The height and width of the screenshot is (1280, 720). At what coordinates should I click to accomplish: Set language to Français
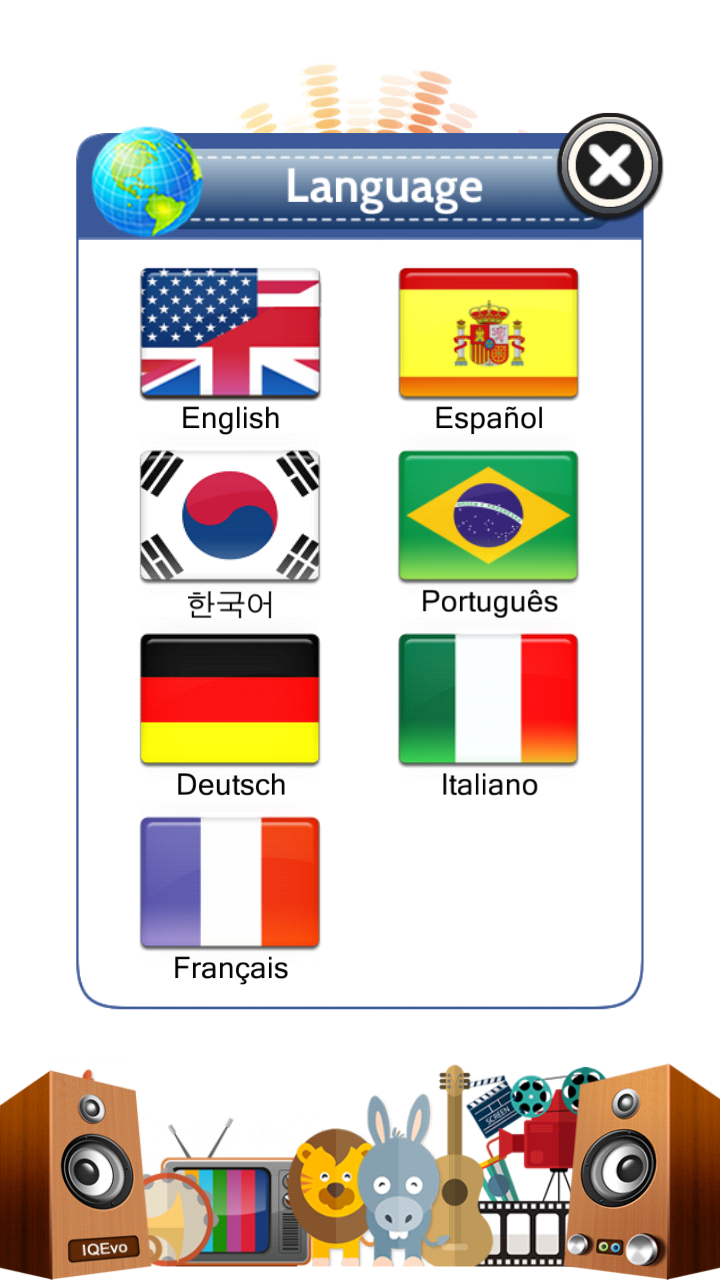pos(230,882)
